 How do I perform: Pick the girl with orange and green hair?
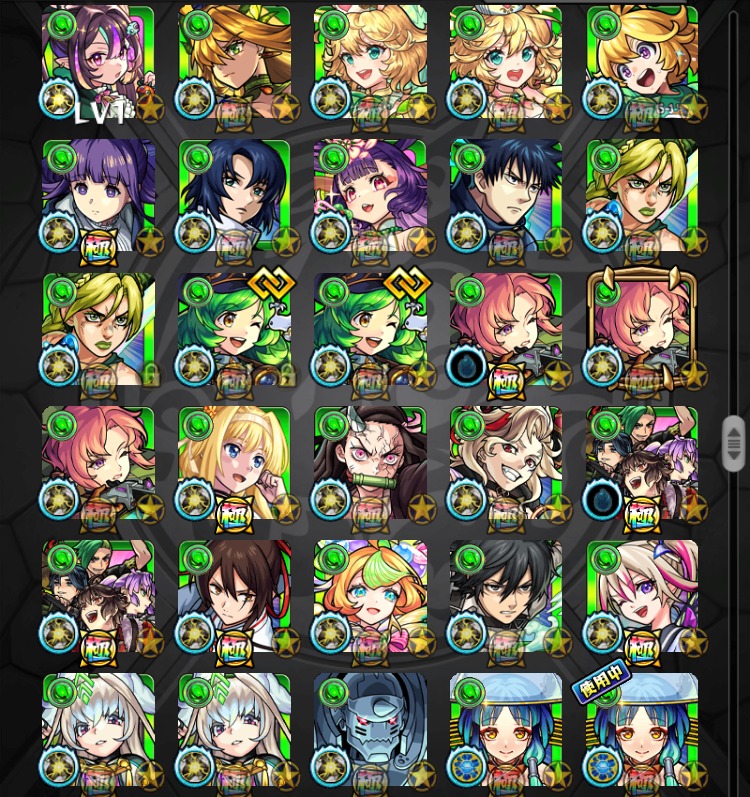pyautogui.click(x=370, y=597)
